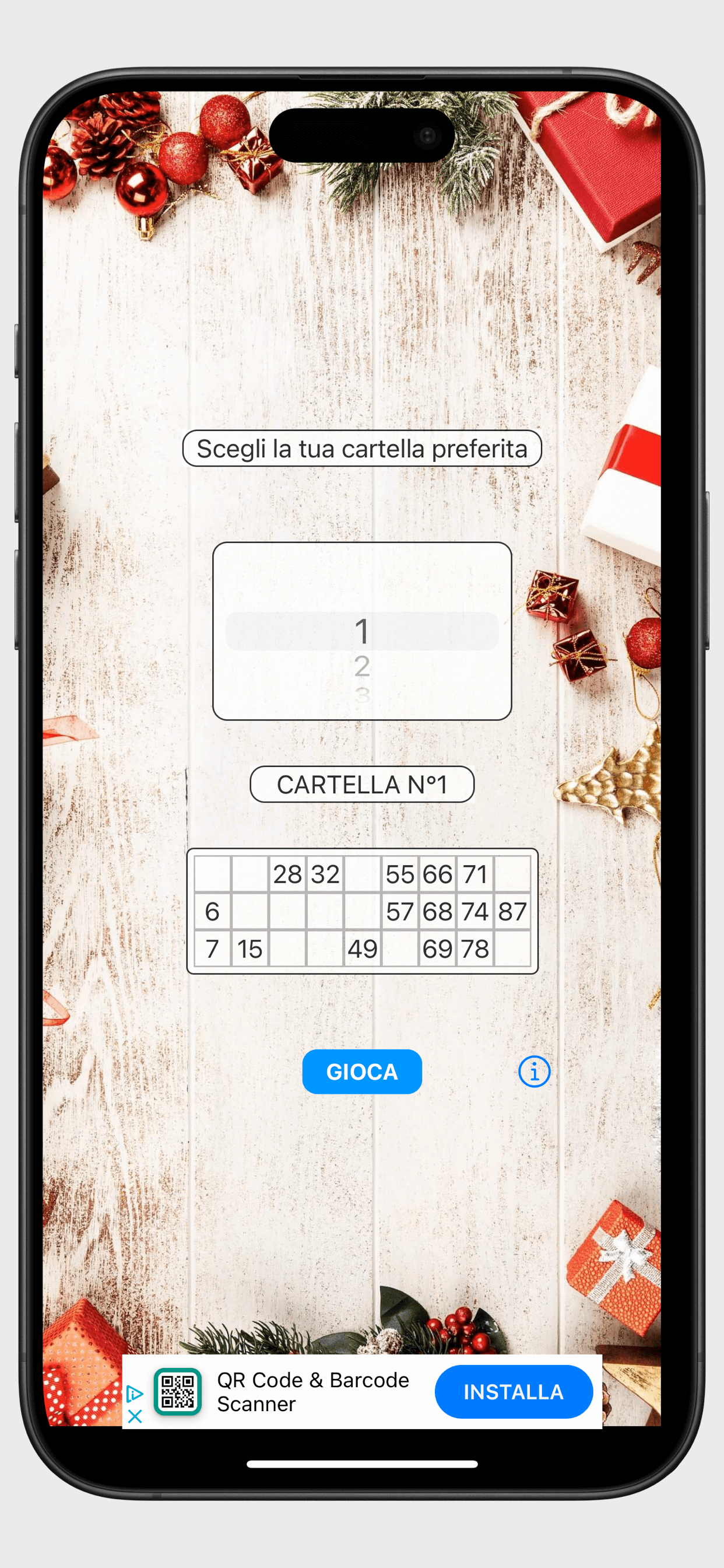The height and width of the screenshot is (1568, 724).
Task: Select number 2 in the cartella picker
Action: pos(362,666)
